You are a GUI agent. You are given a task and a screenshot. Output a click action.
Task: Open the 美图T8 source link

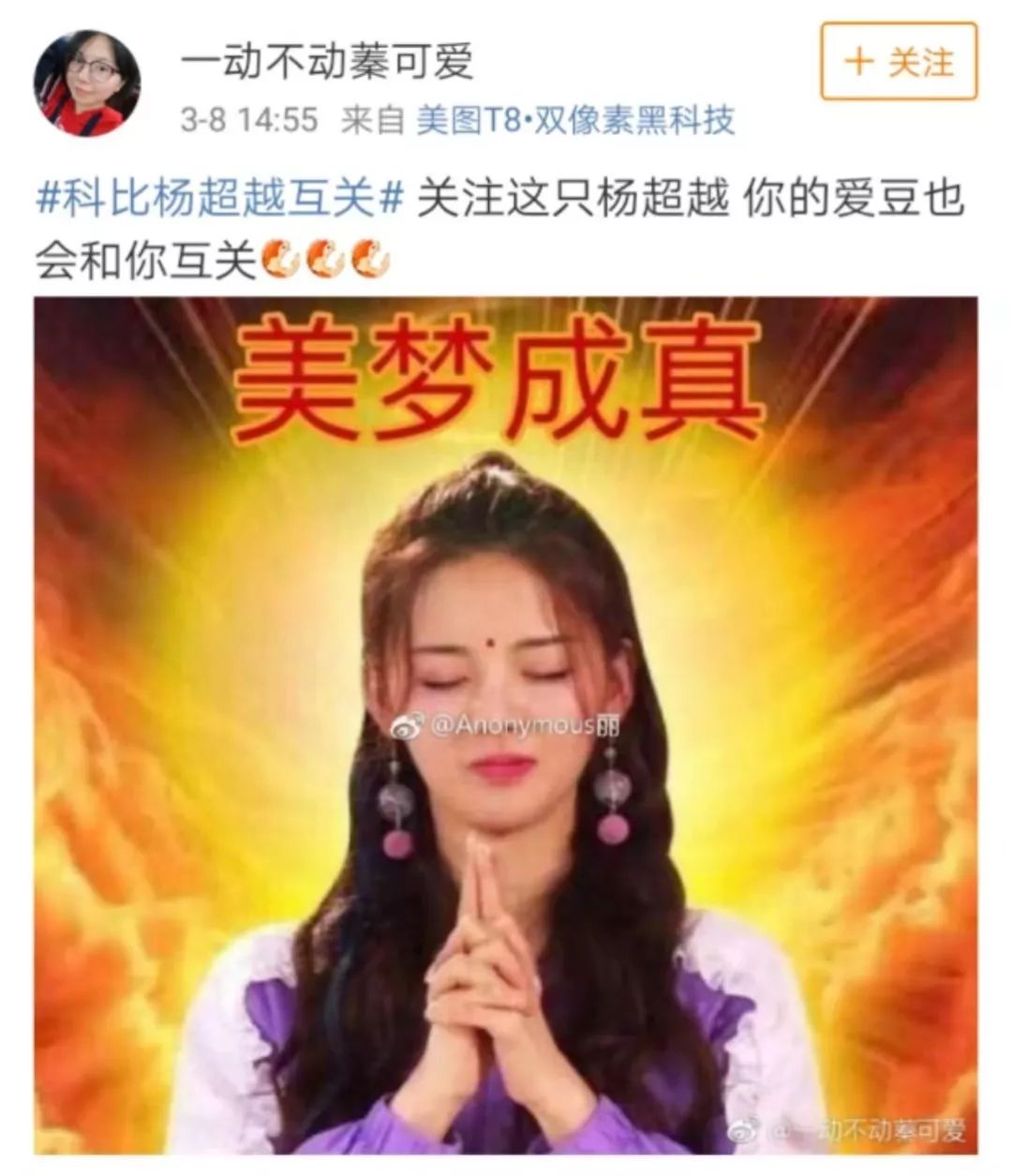pos(574,121)
